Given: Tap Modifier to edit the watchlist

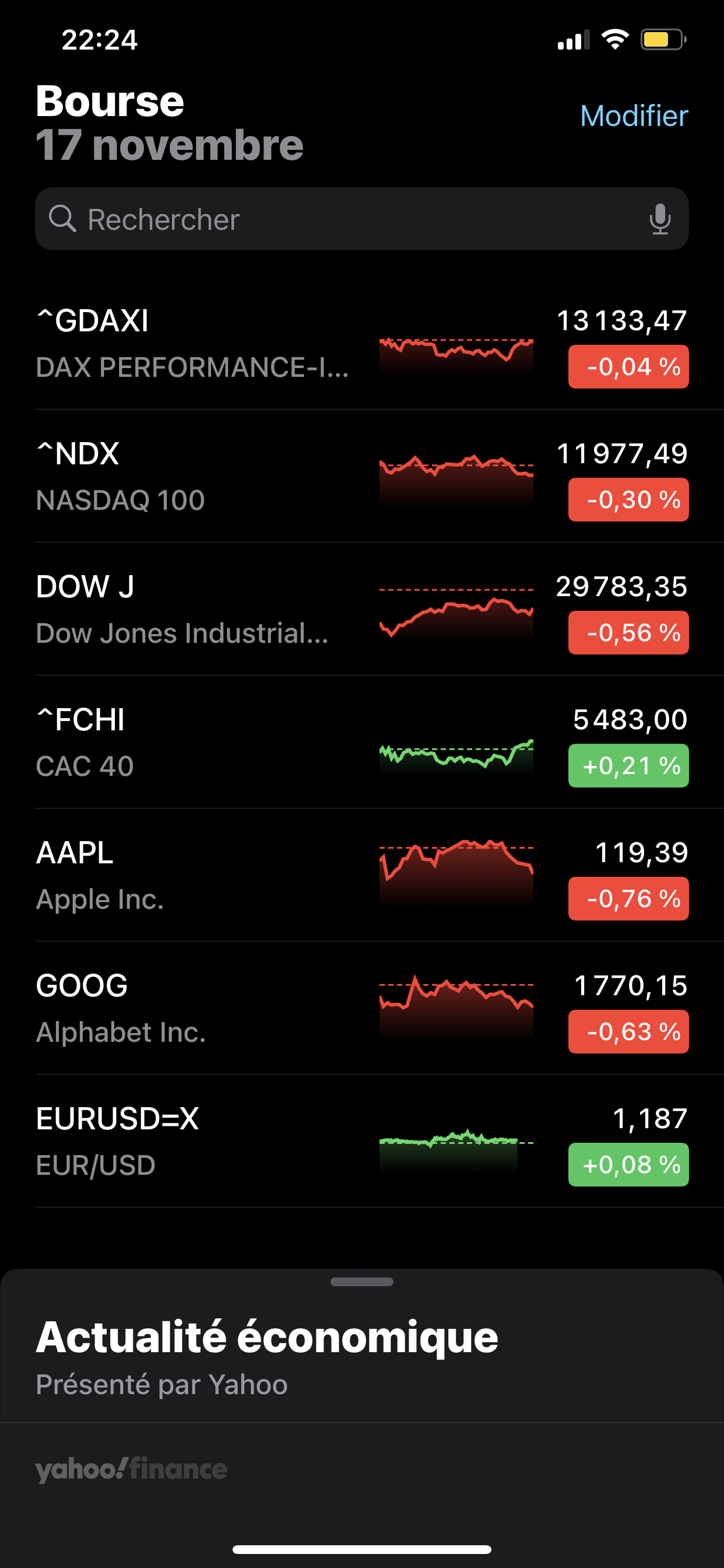Looking at the screenshot, I should [x=633, y=116].
